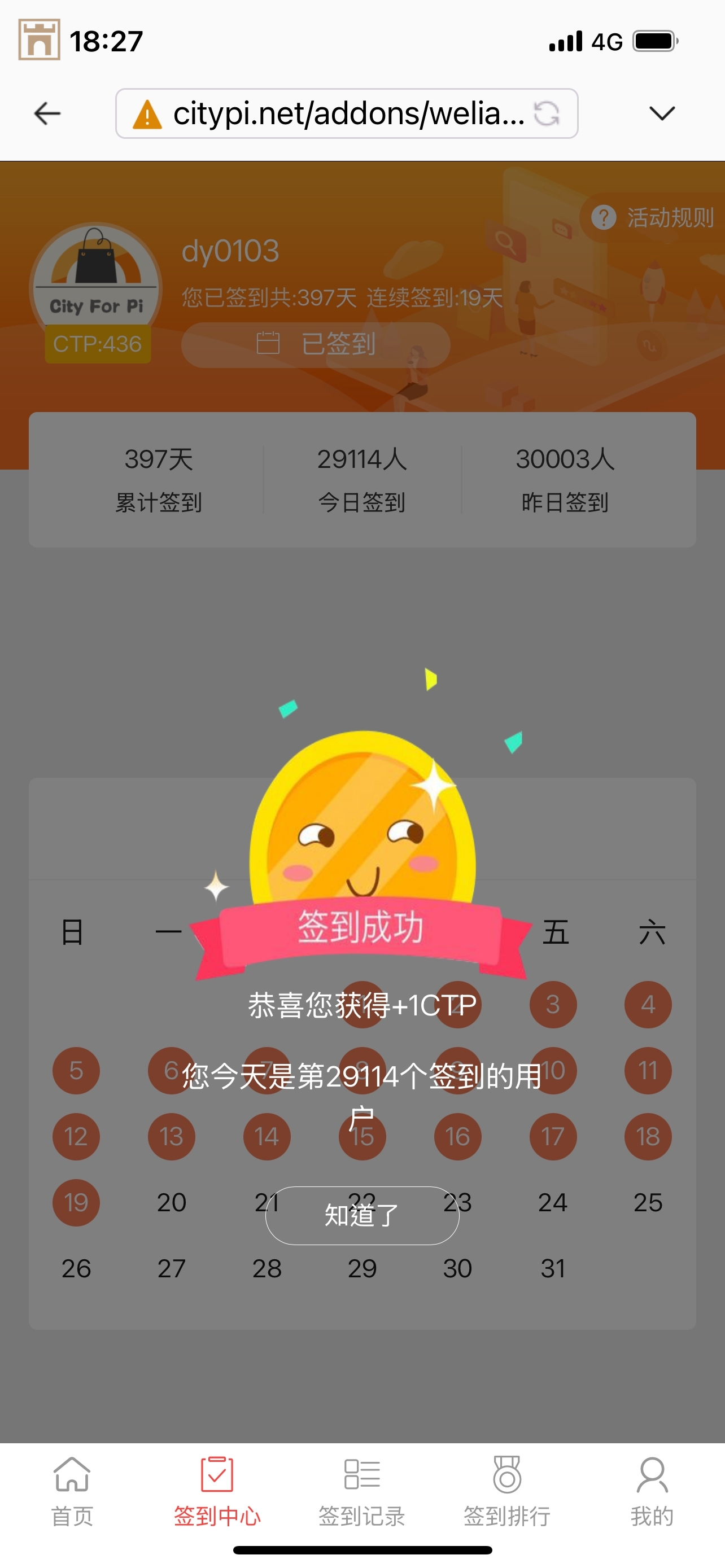Viewport: 725px width, 1568px height.
Task: Expand the browser dropdown chevron
Action: point(662,113)
